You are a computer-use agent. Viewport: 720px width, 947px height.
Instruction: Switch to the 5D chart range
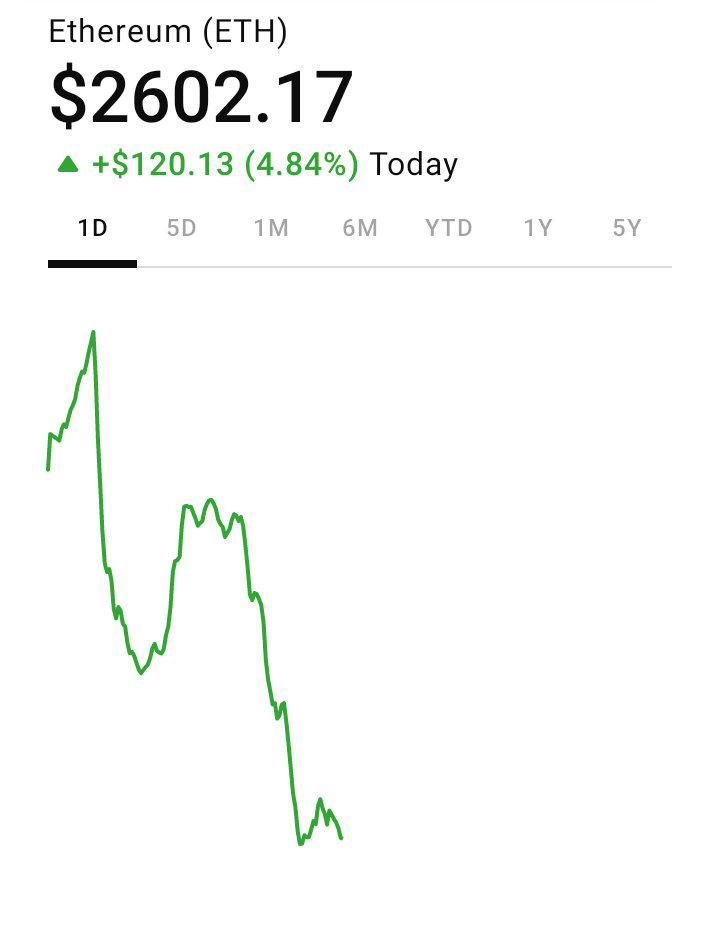pos(181,229)
